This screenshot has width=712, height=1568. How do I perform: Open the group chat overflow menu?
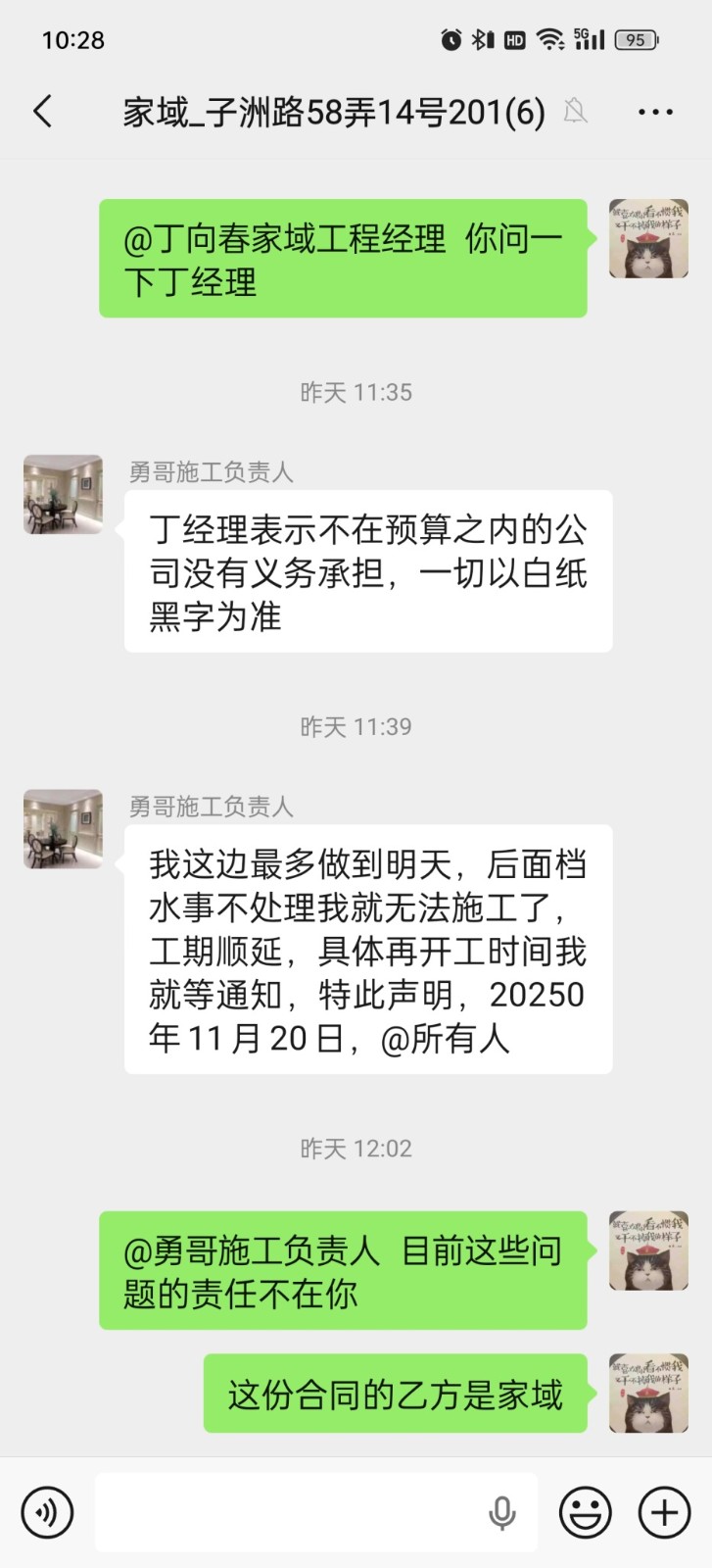point(654,112)
